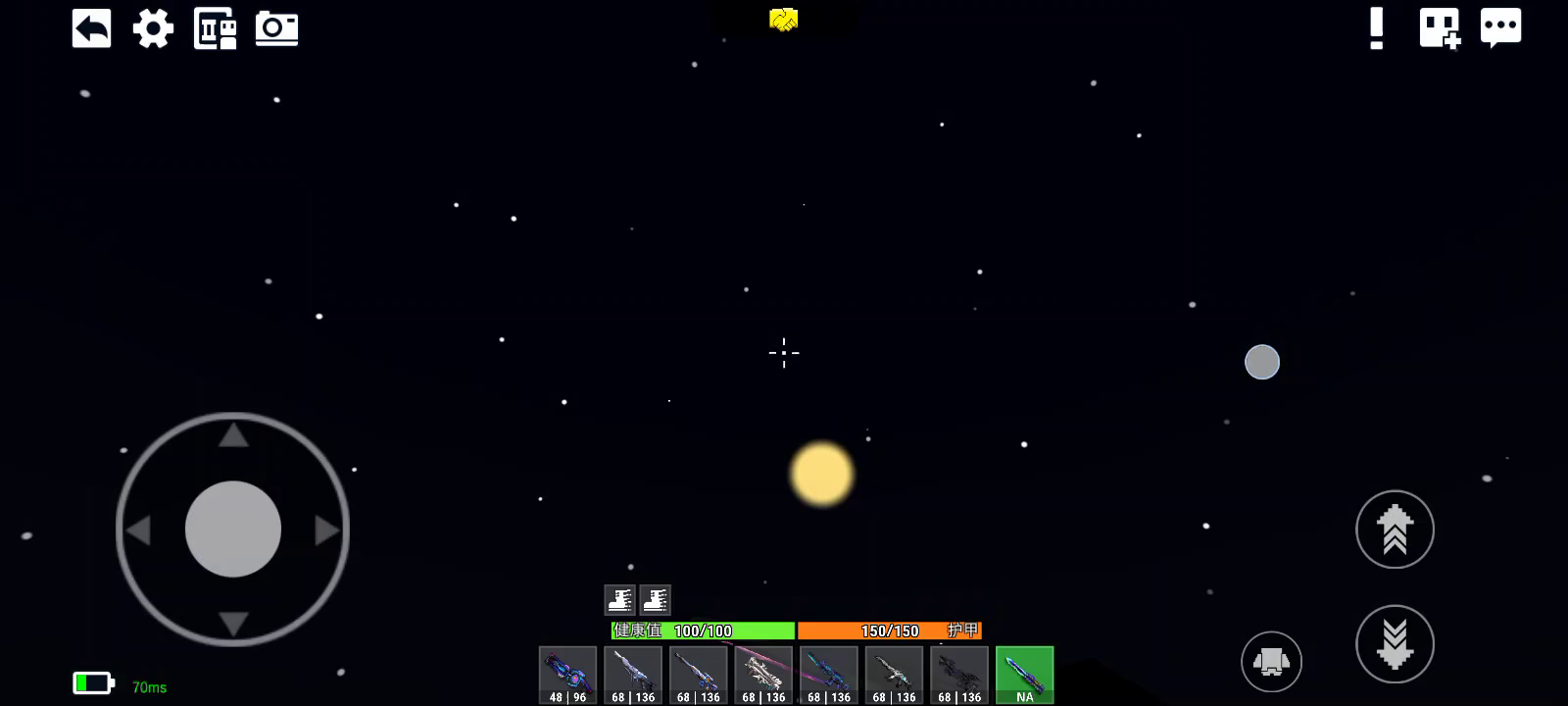Tap the joystick's left arrow
Viewport: 1568px width, 706px height.
coord(139,530)
